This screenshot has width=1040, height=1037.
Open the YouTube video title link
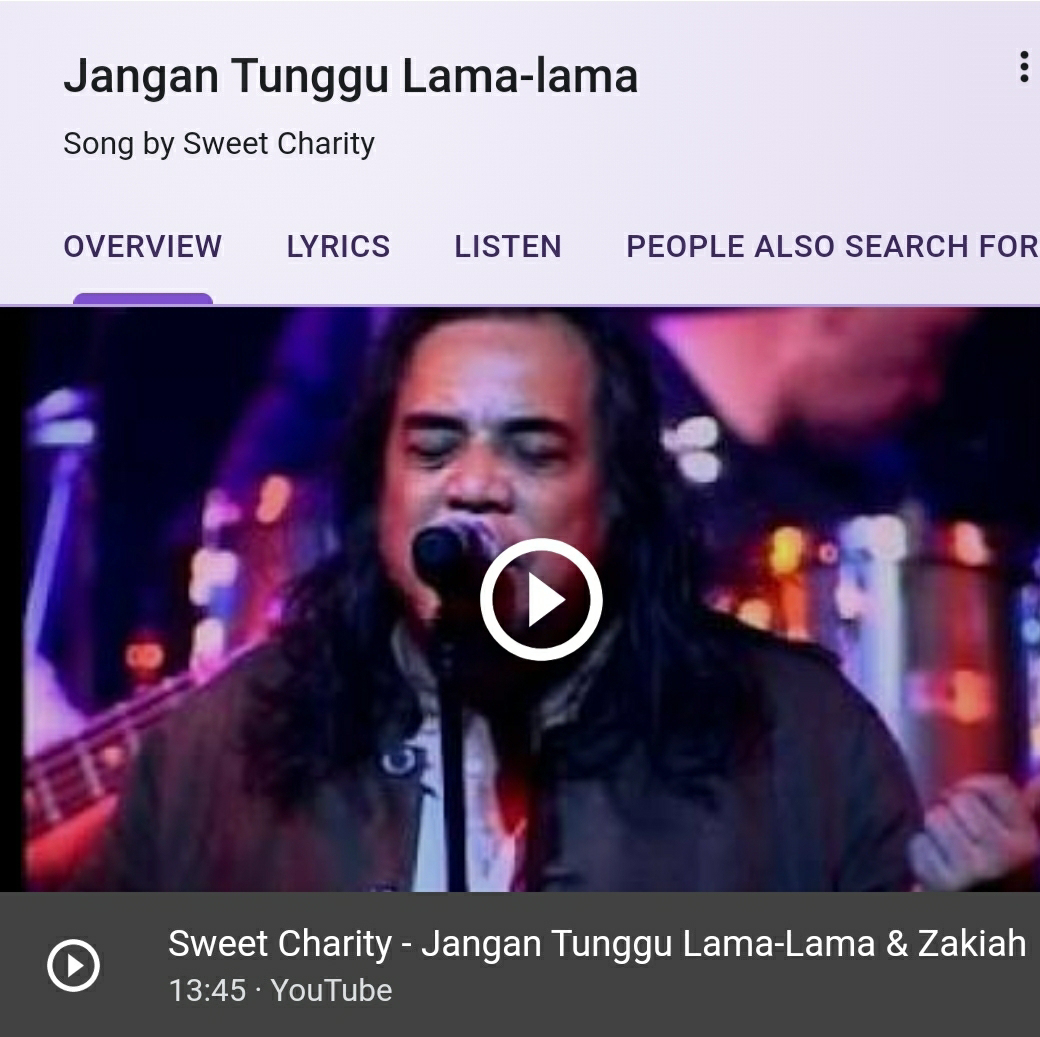[x=596, y=944]
